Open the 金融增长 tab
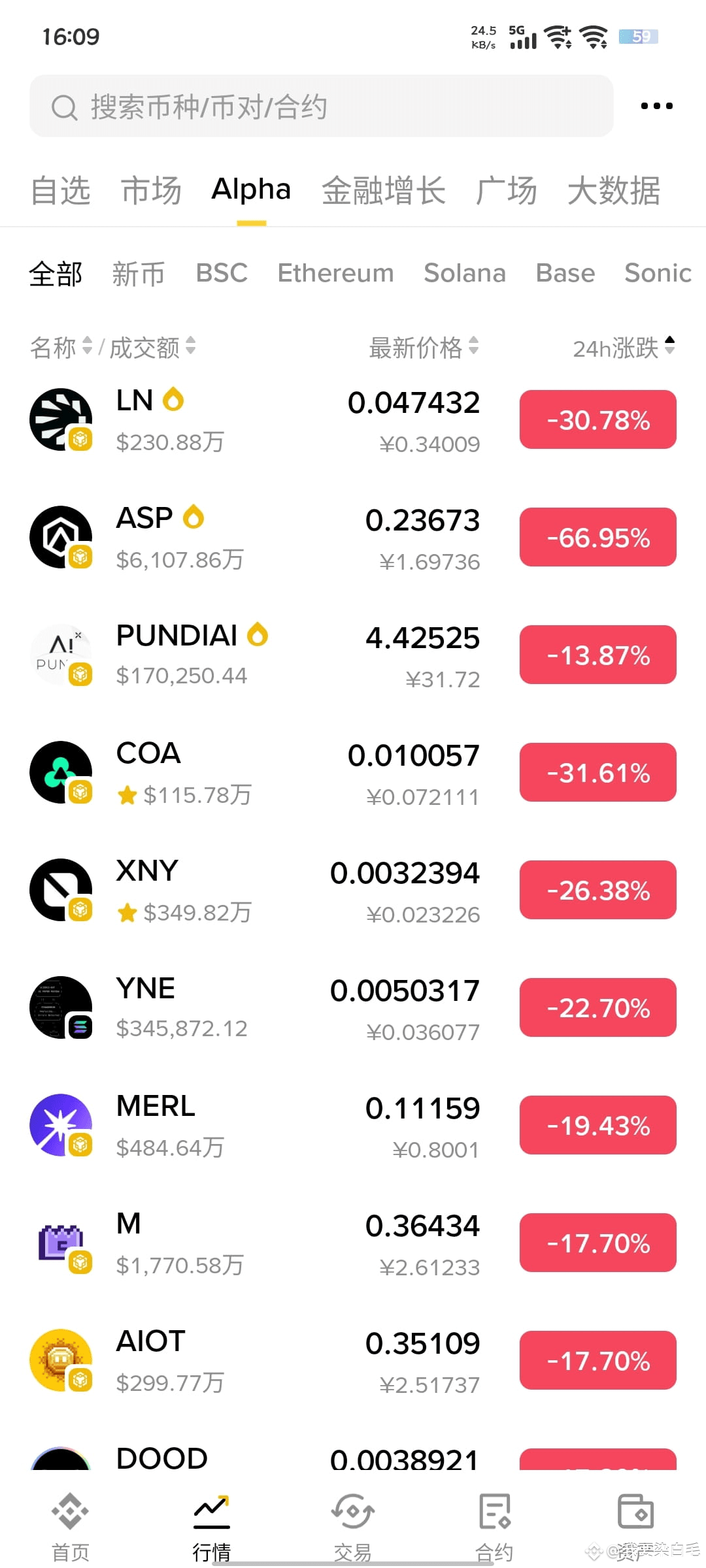 point(383,191)
